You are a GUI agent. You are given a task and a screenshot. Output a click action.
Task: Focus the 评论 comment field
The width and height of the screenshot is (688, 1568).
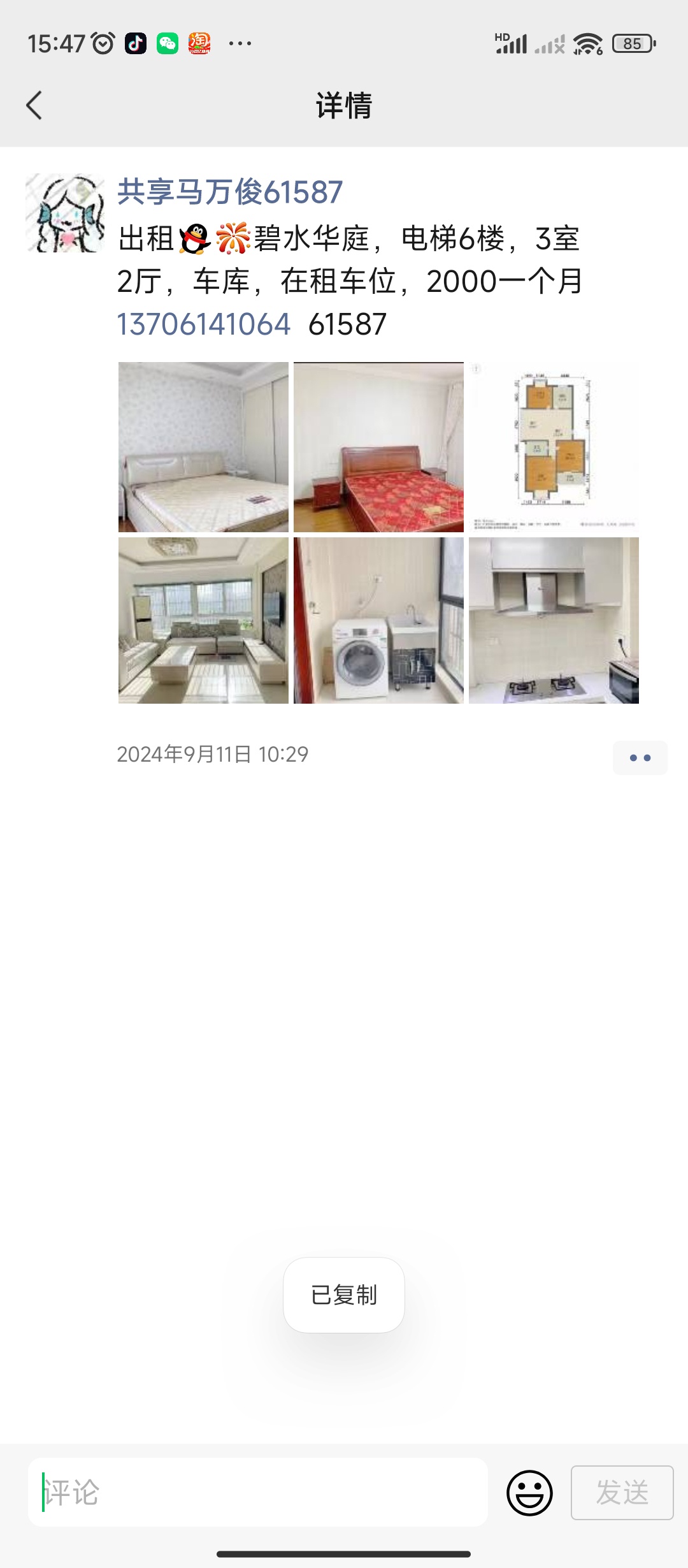click(258, 1492)
